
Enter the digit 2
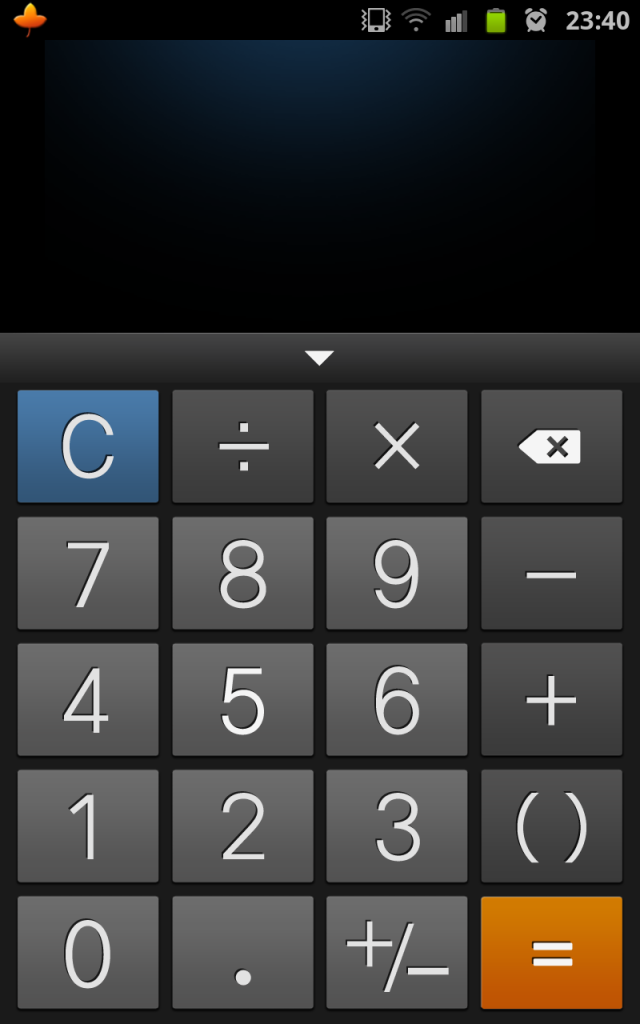(x=243, y=826)
